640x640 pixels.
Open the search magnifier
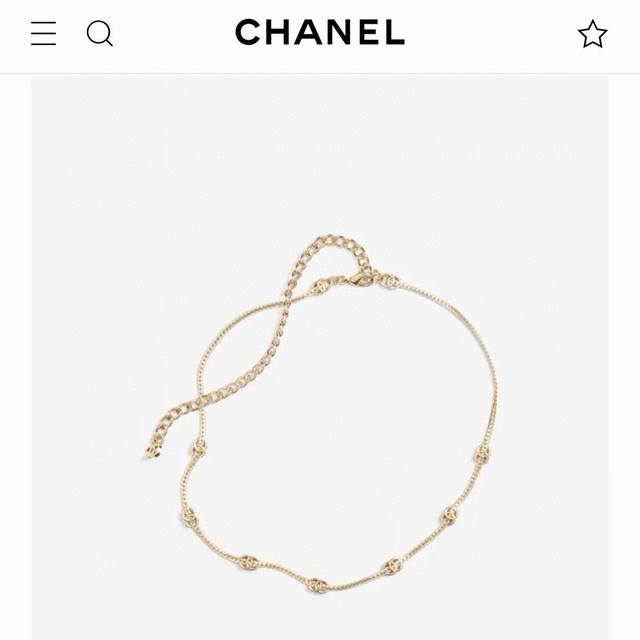pos(99,34)
